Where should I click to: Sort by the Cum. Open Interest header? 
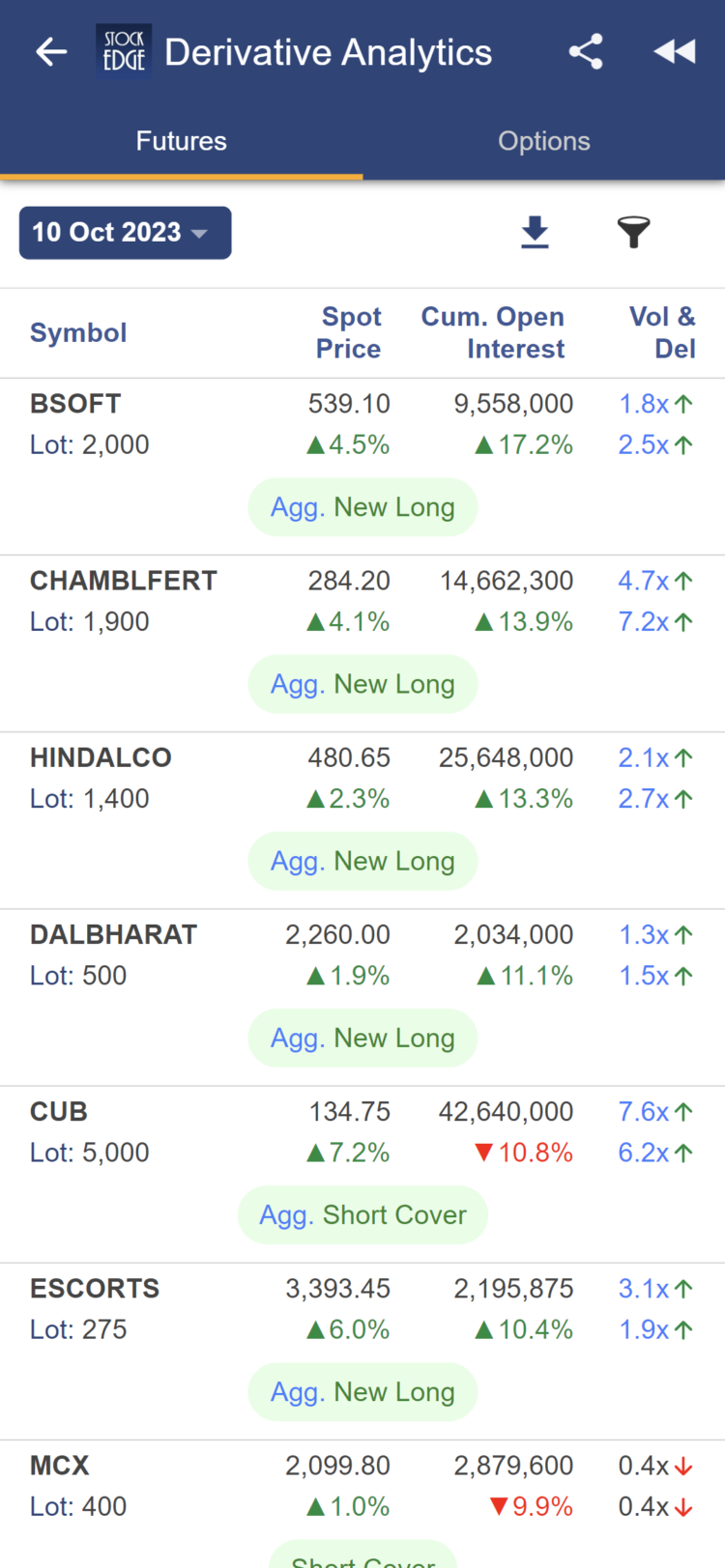coord(493,332)
